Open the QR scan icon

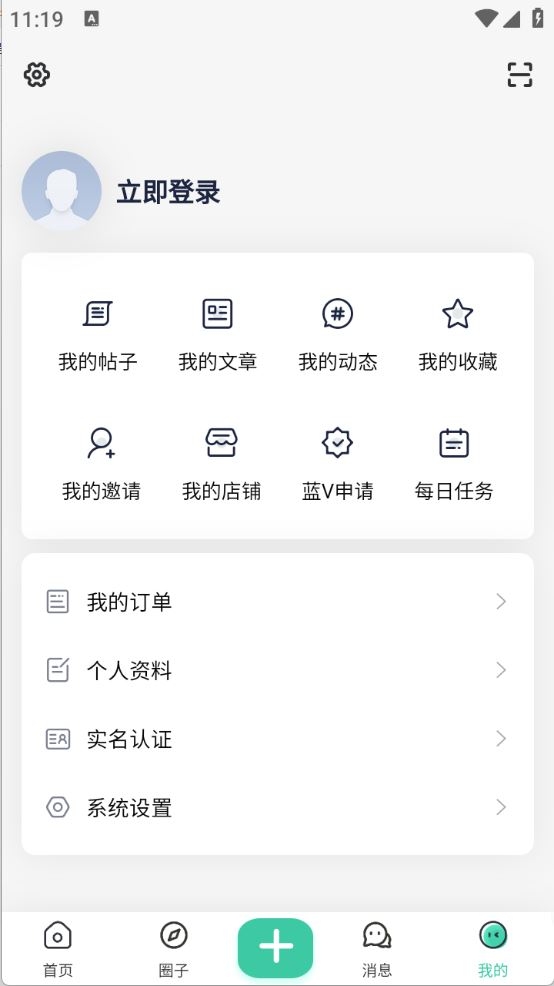point(520,75)
